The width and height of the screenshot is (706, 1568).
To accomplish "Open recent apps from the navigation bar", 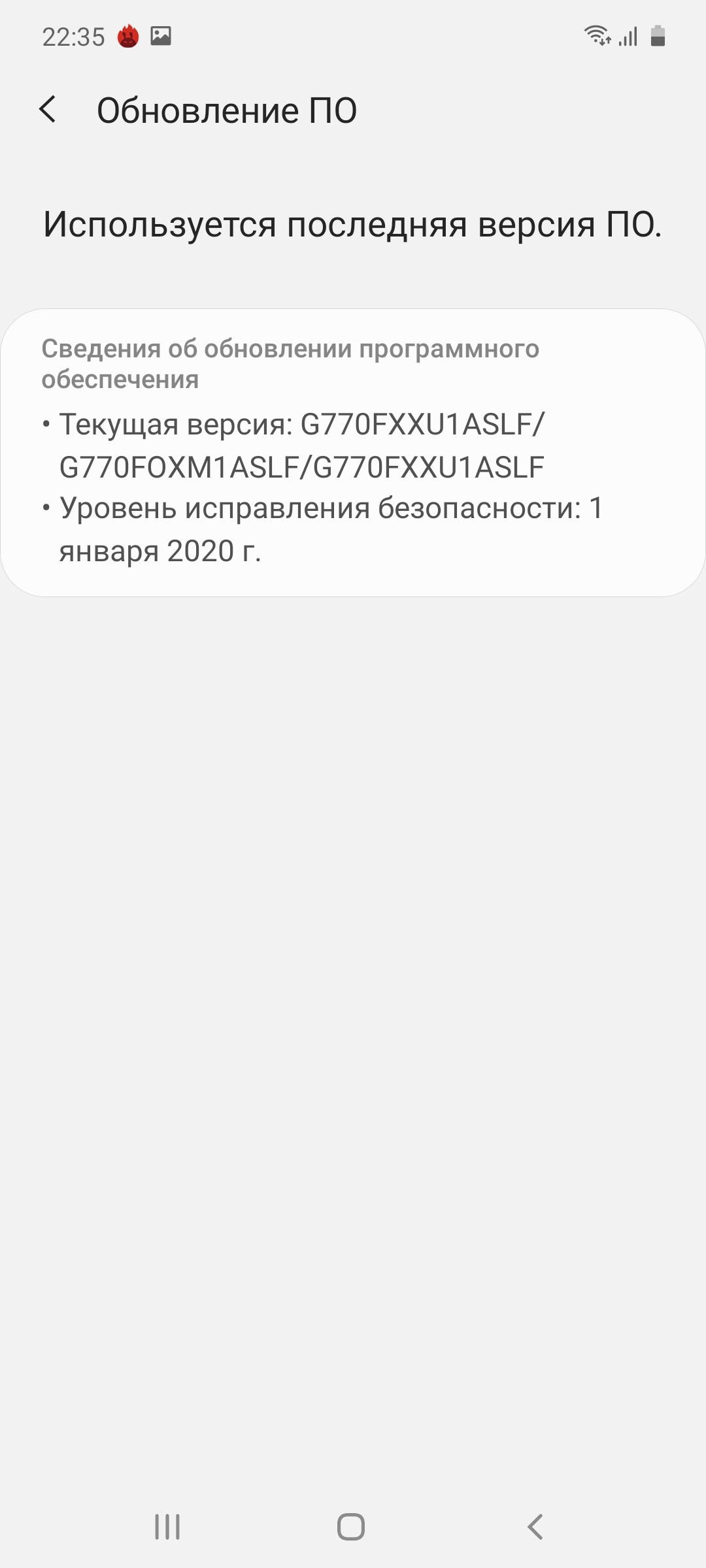I will click(x=167, y=1527).
